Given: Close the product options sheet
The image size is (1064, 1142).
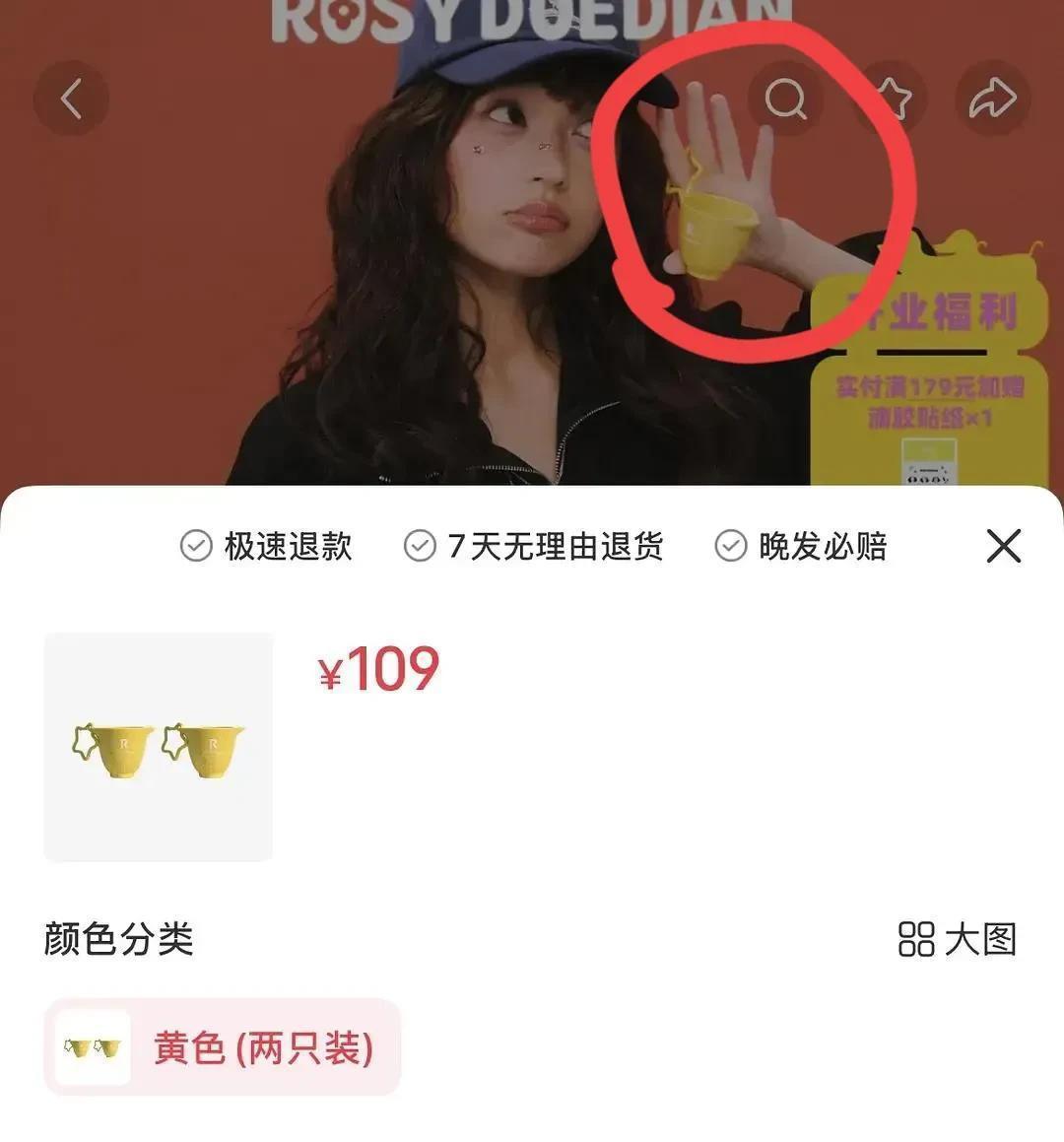Looking at the screenshot, I should point(1003,545).
